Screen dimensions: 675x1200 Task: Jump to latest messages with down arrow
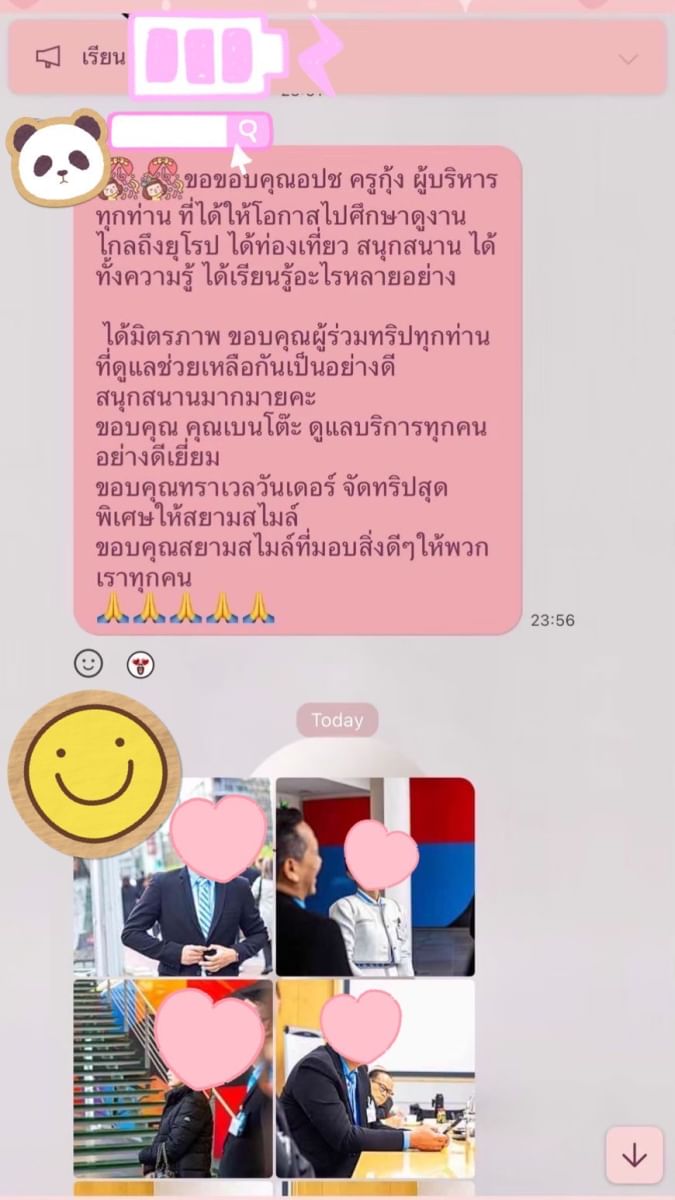pos(634,1155)
